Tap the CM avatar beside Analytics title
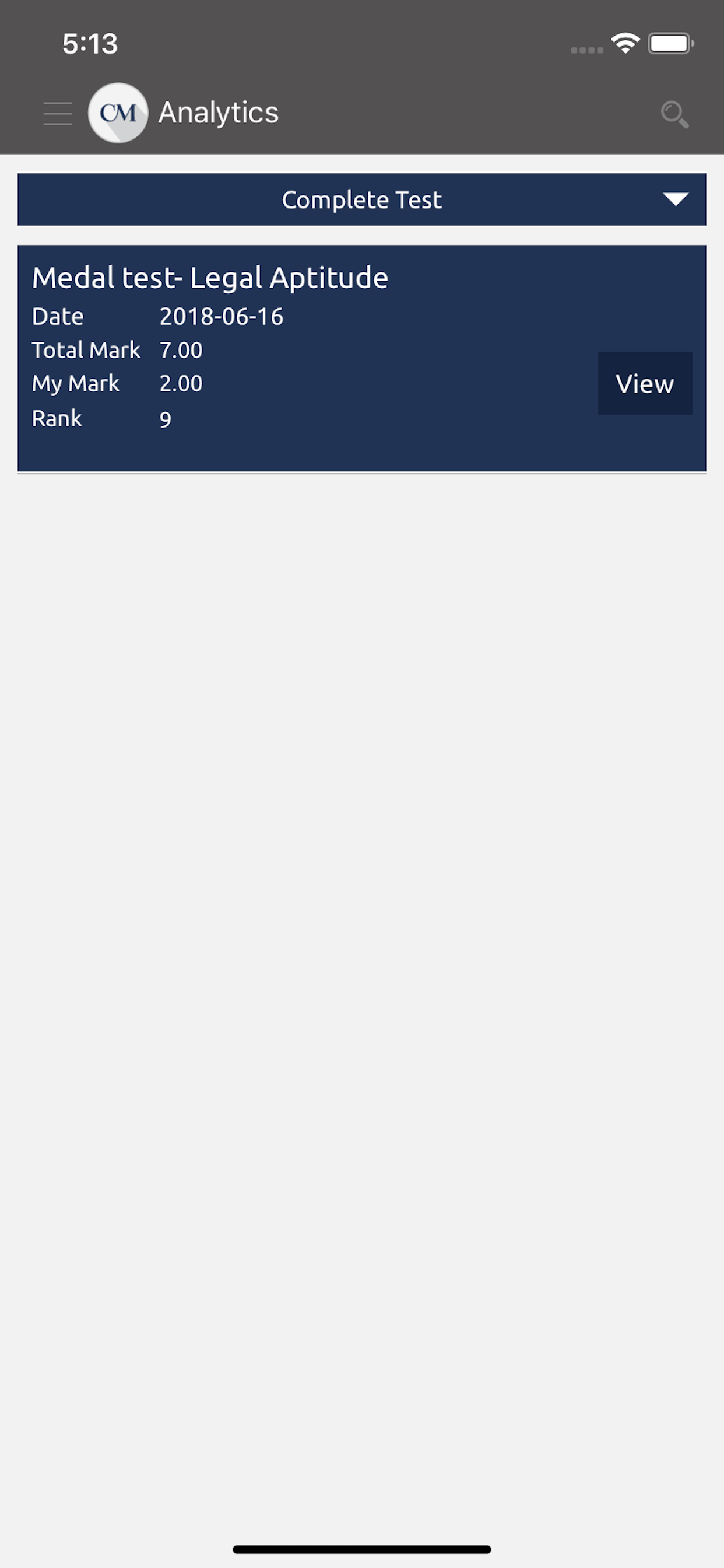This screenshot has width=724, height=1568. pyautogui.click(x=120, y=113)
